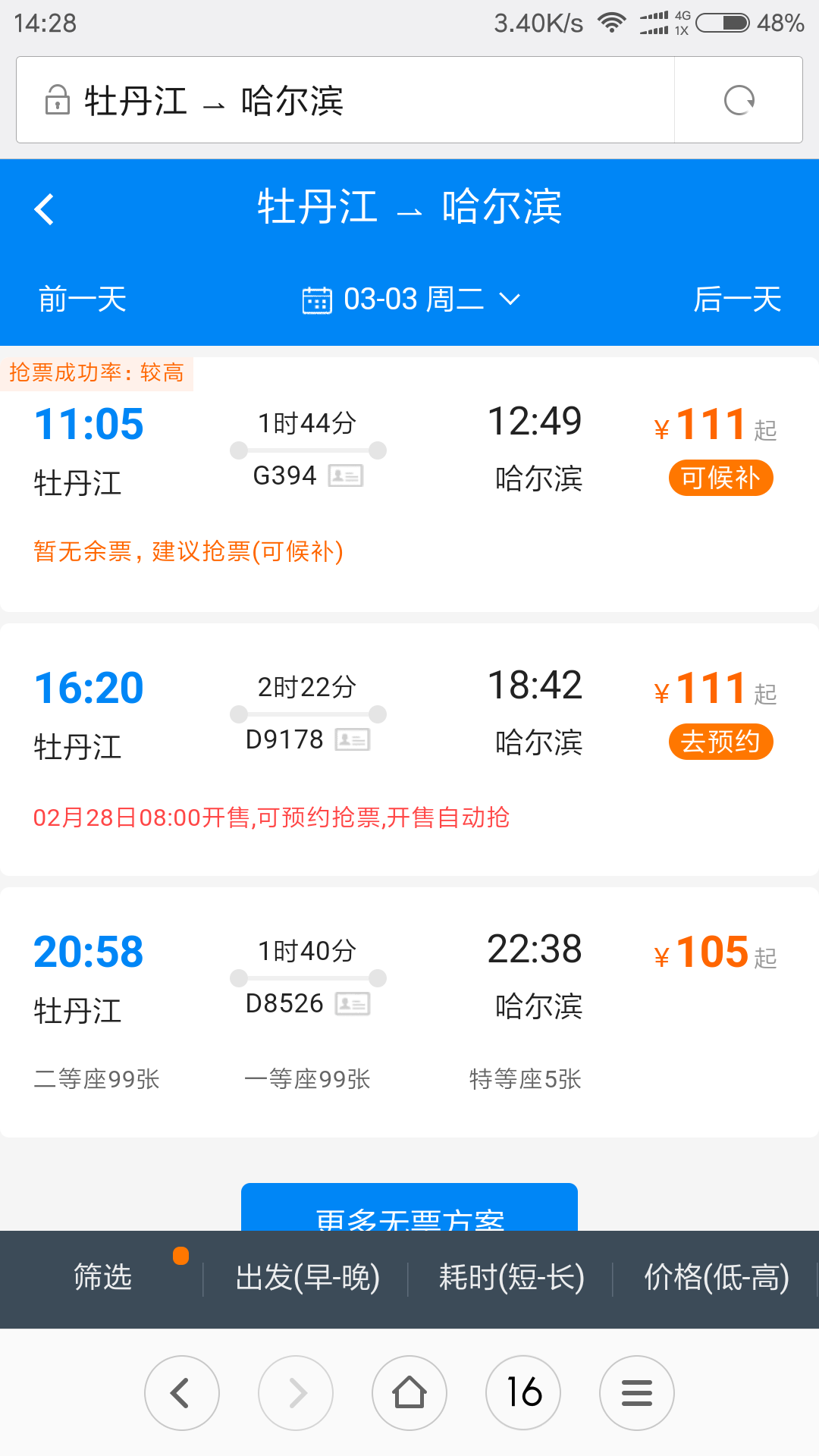This screenshot has height=1456, width=819.
Task: Open the browser hamburger menu
Action: click(x=637, y=1393)
